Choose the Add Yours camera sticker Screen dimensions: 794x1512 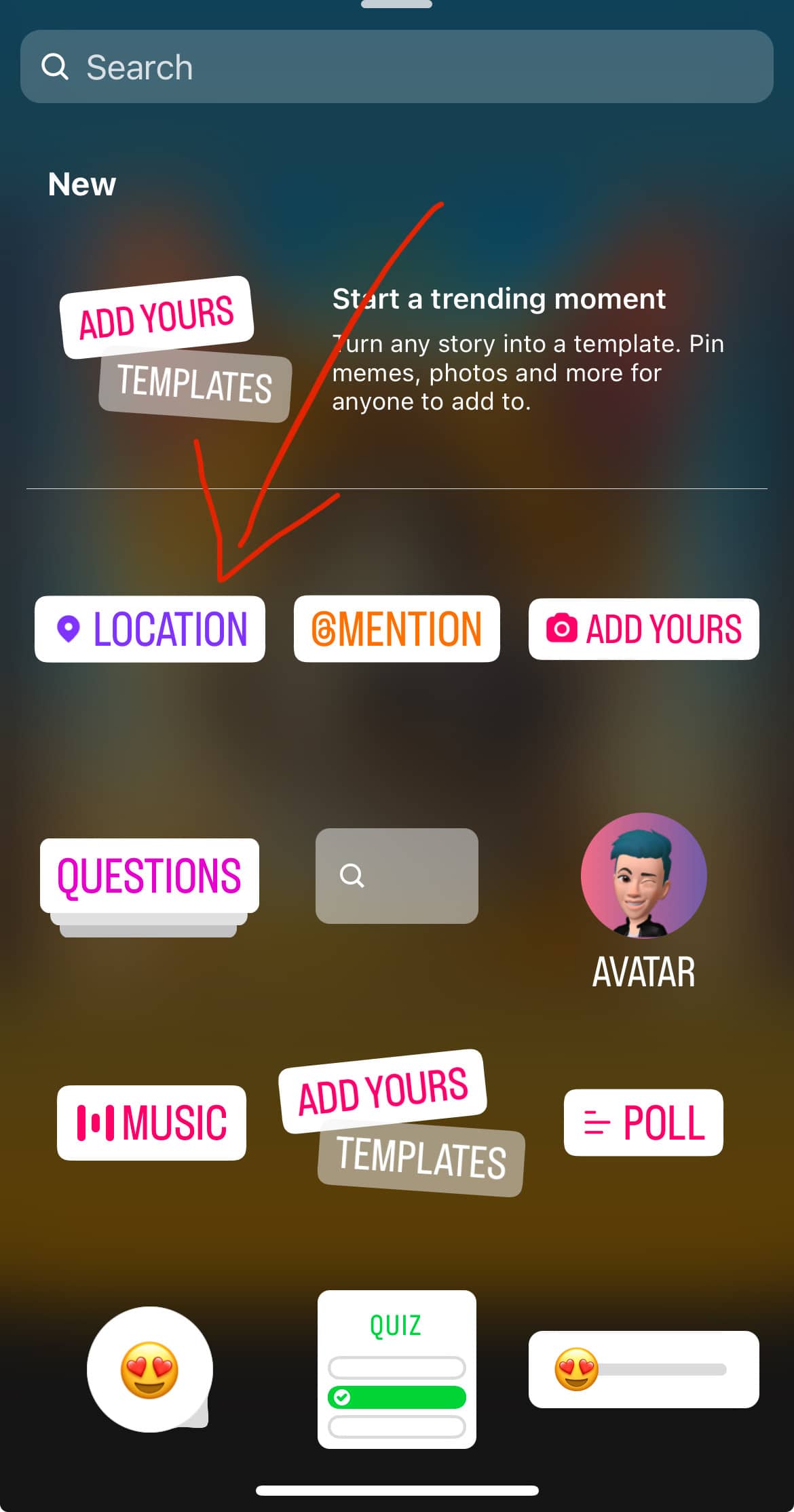(x=643, y=629)
